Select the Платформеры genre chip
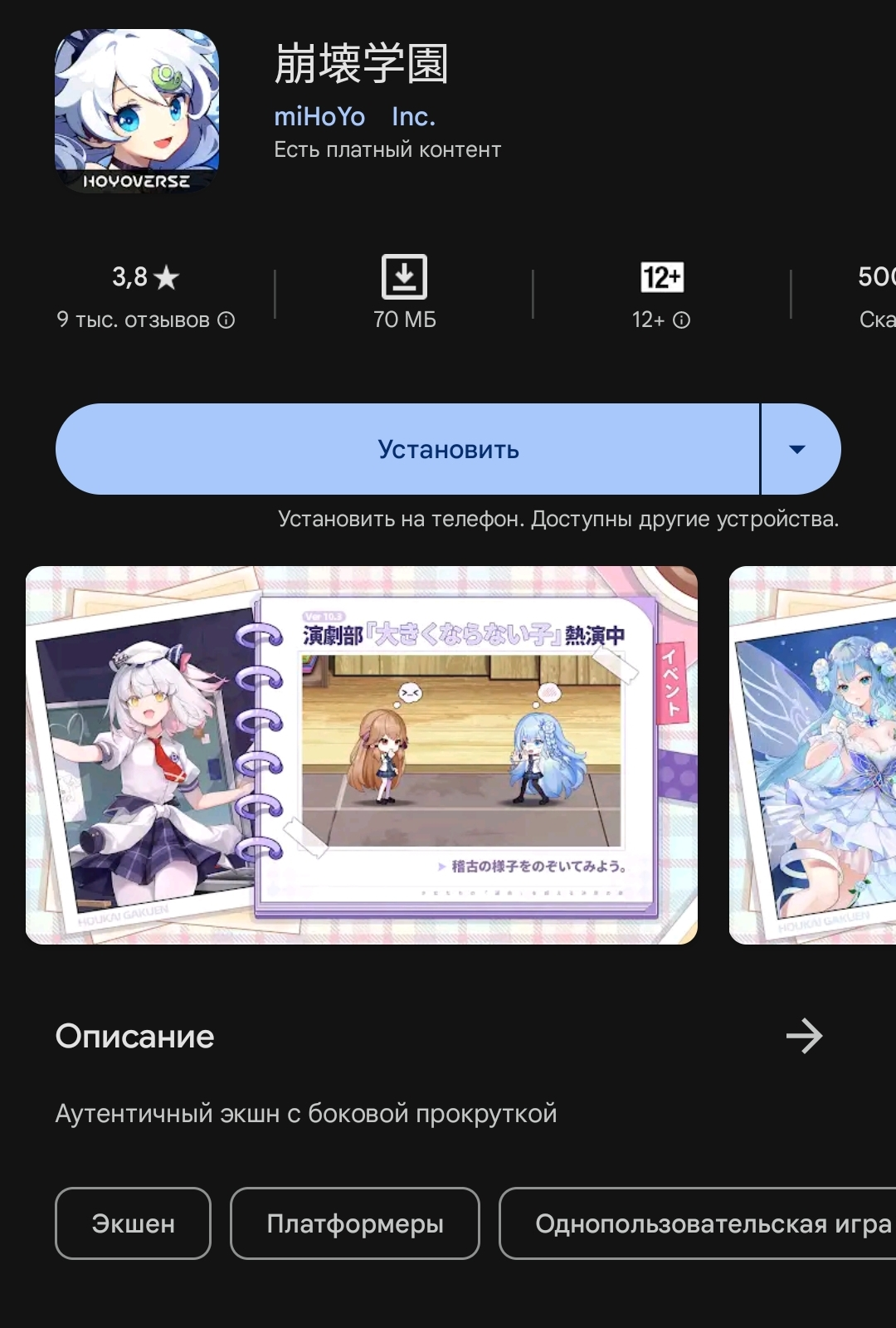Screen dimensions: 896x1328 (354, 1223)
